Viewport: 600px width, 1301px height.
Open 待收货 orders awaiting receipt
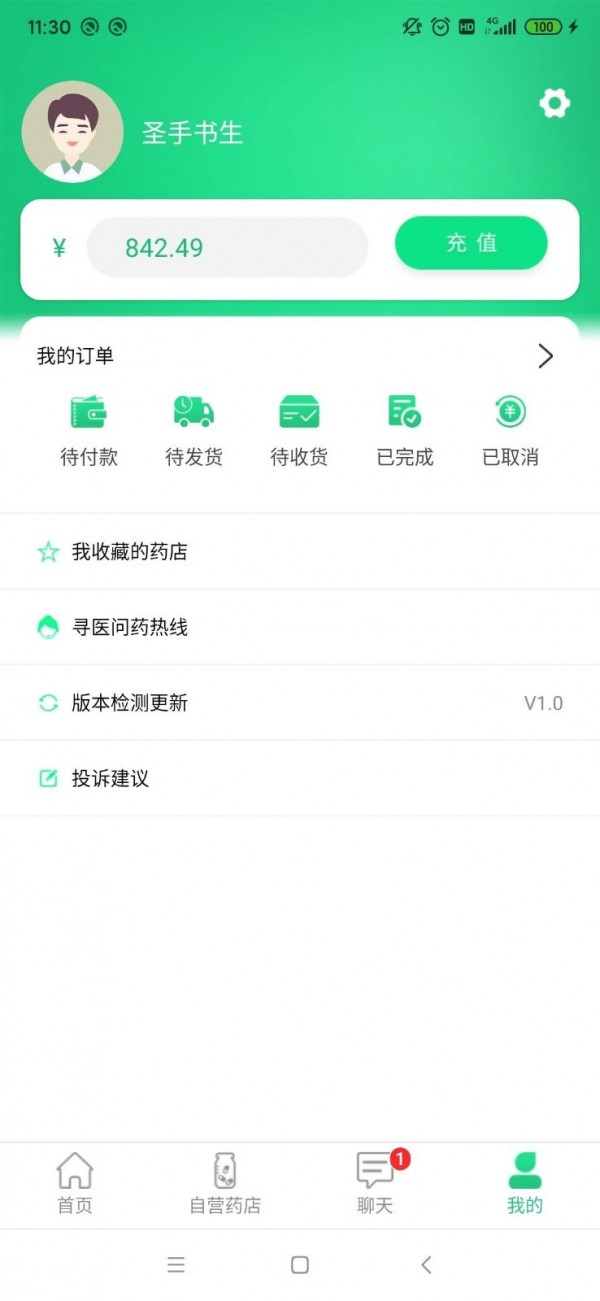click(299, 431)
